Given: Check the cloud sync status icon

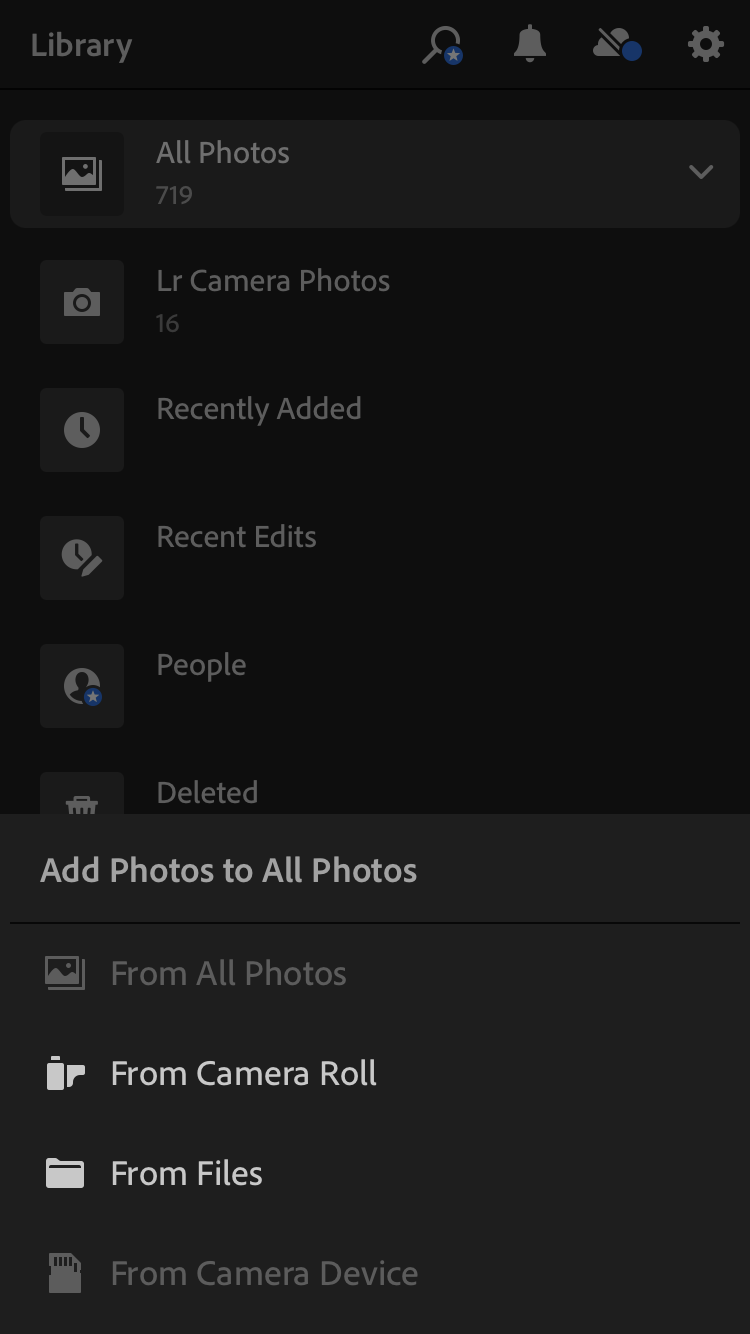Looking at the screenshot, I should point(616,45).
